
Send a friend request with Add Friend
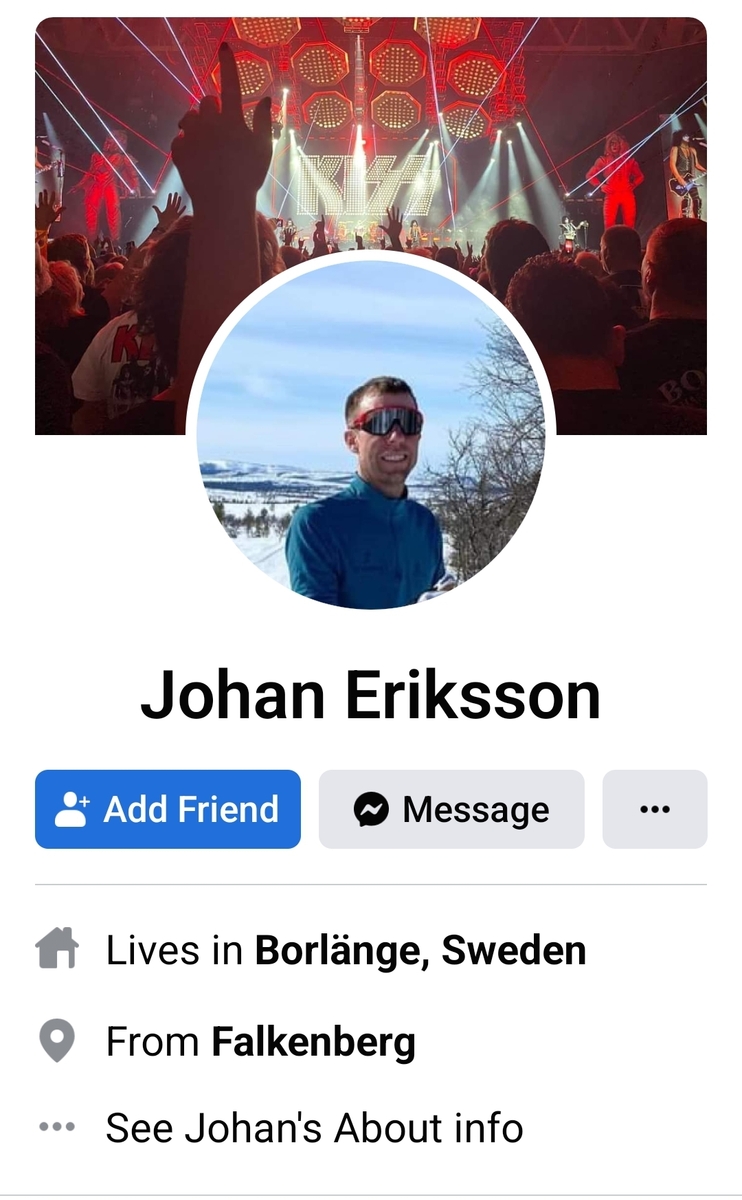(x=168, y=809)
